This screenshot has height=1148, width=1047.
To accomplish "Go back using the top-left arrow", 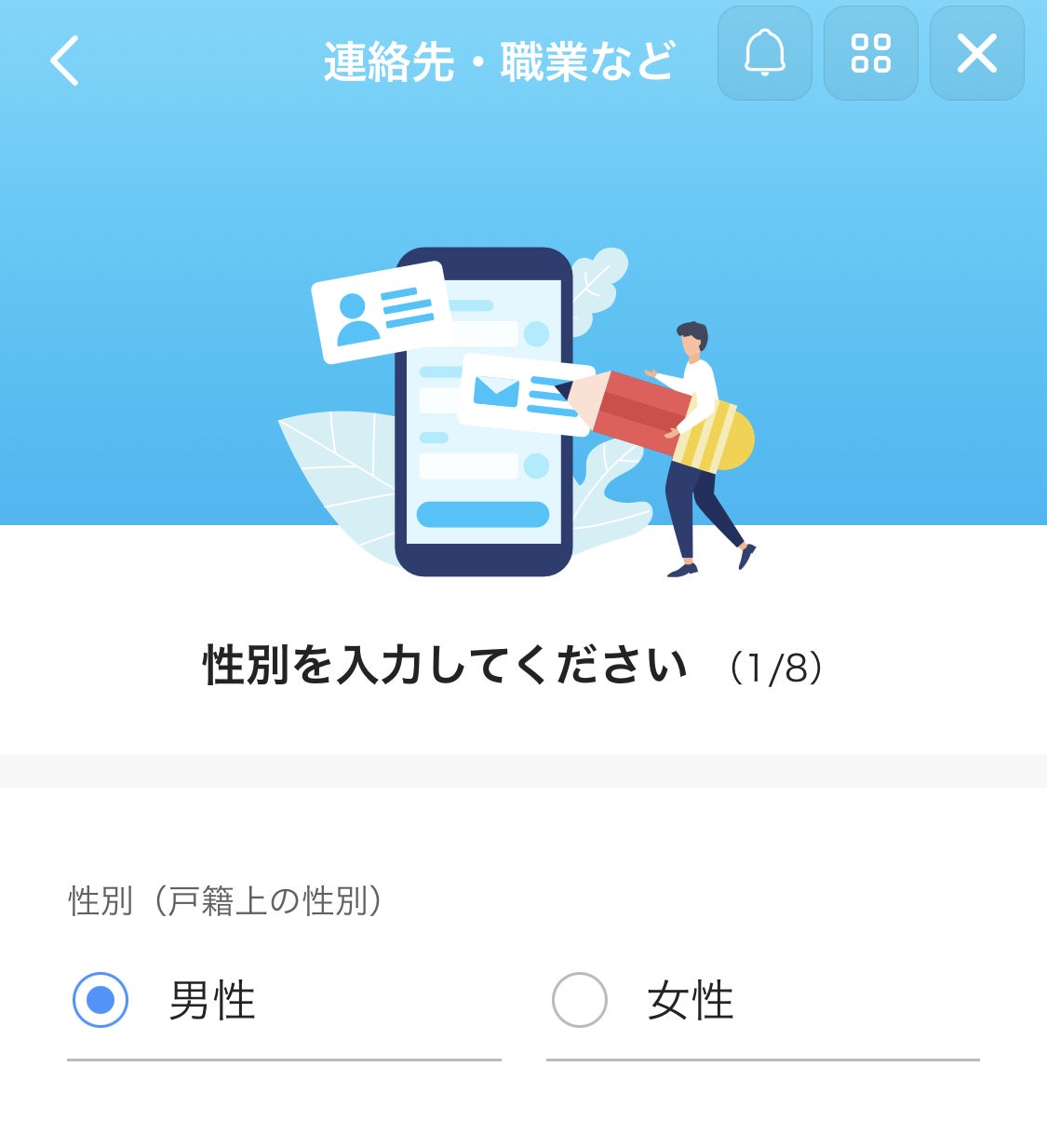I will pos(64,61).
